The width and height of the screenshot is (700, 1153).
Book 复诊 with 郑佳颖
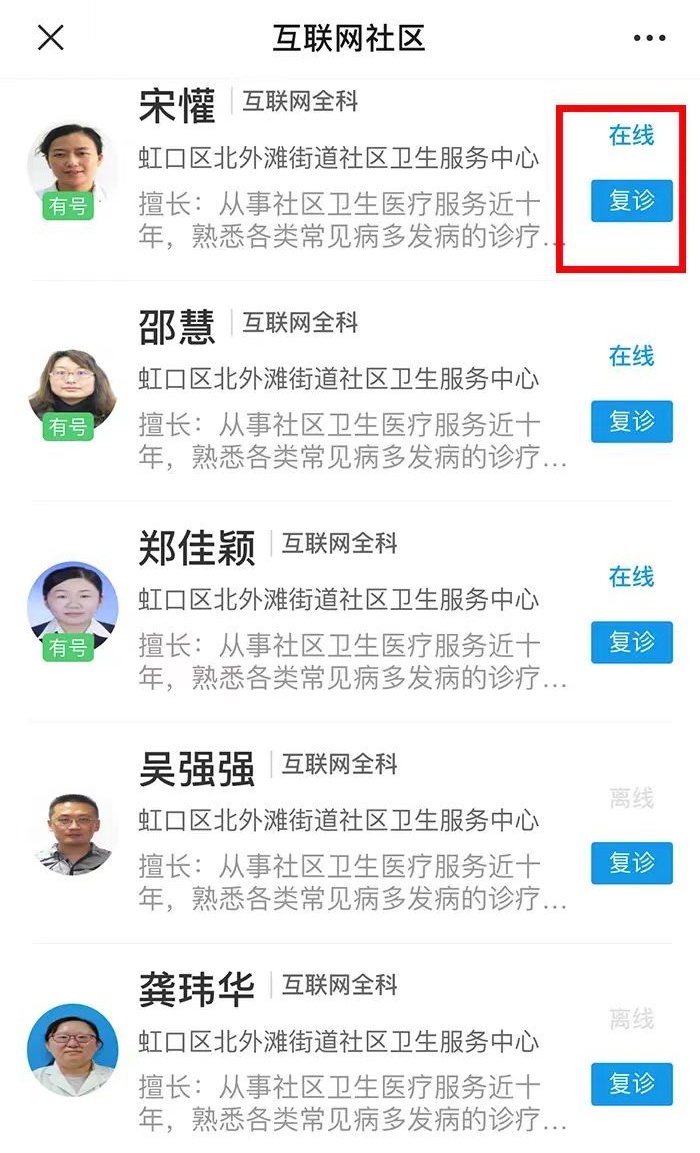(x=631, y=642)
